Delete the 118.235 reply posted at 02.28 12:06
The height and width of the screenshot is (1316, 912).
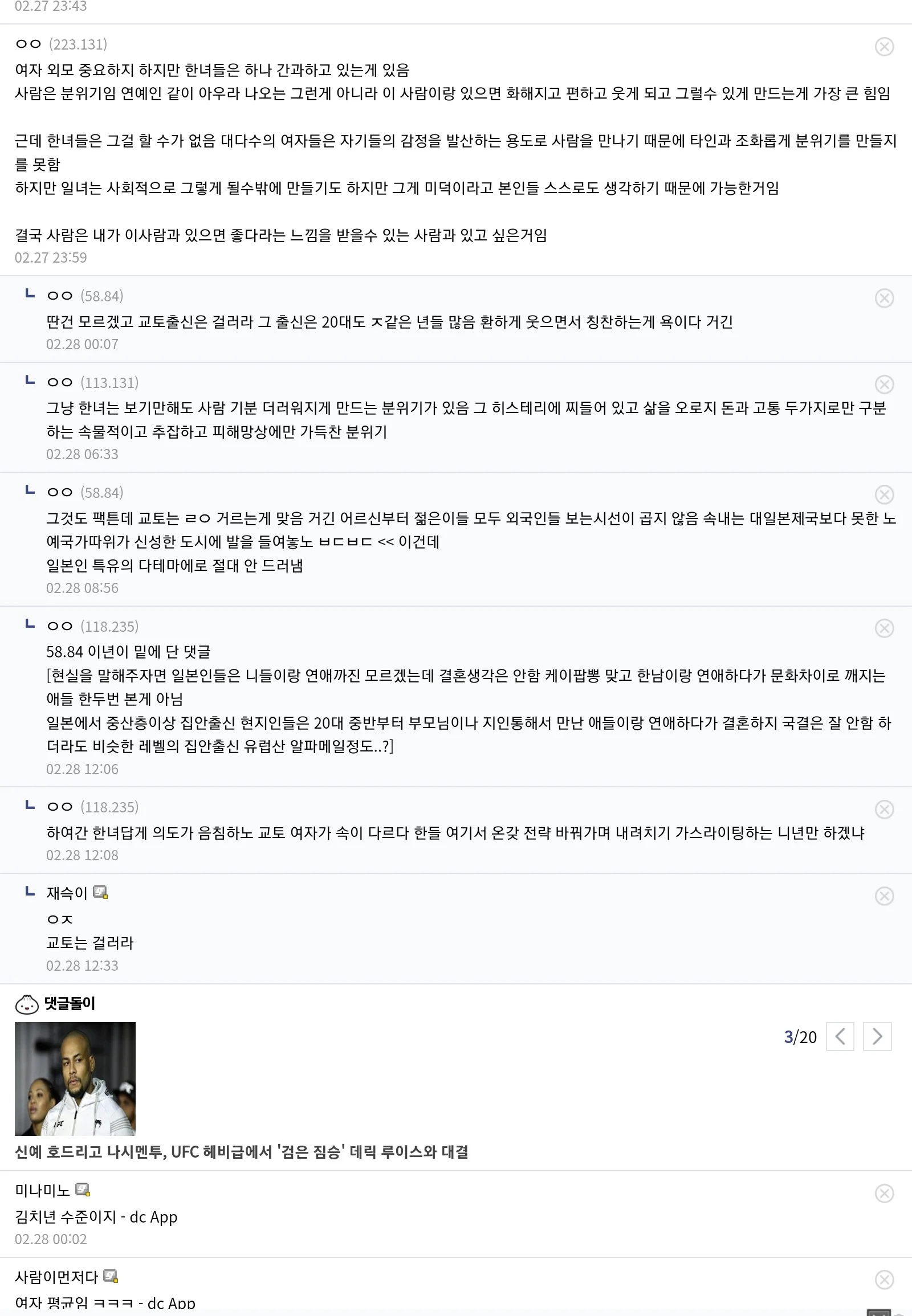tap(884, 628)
